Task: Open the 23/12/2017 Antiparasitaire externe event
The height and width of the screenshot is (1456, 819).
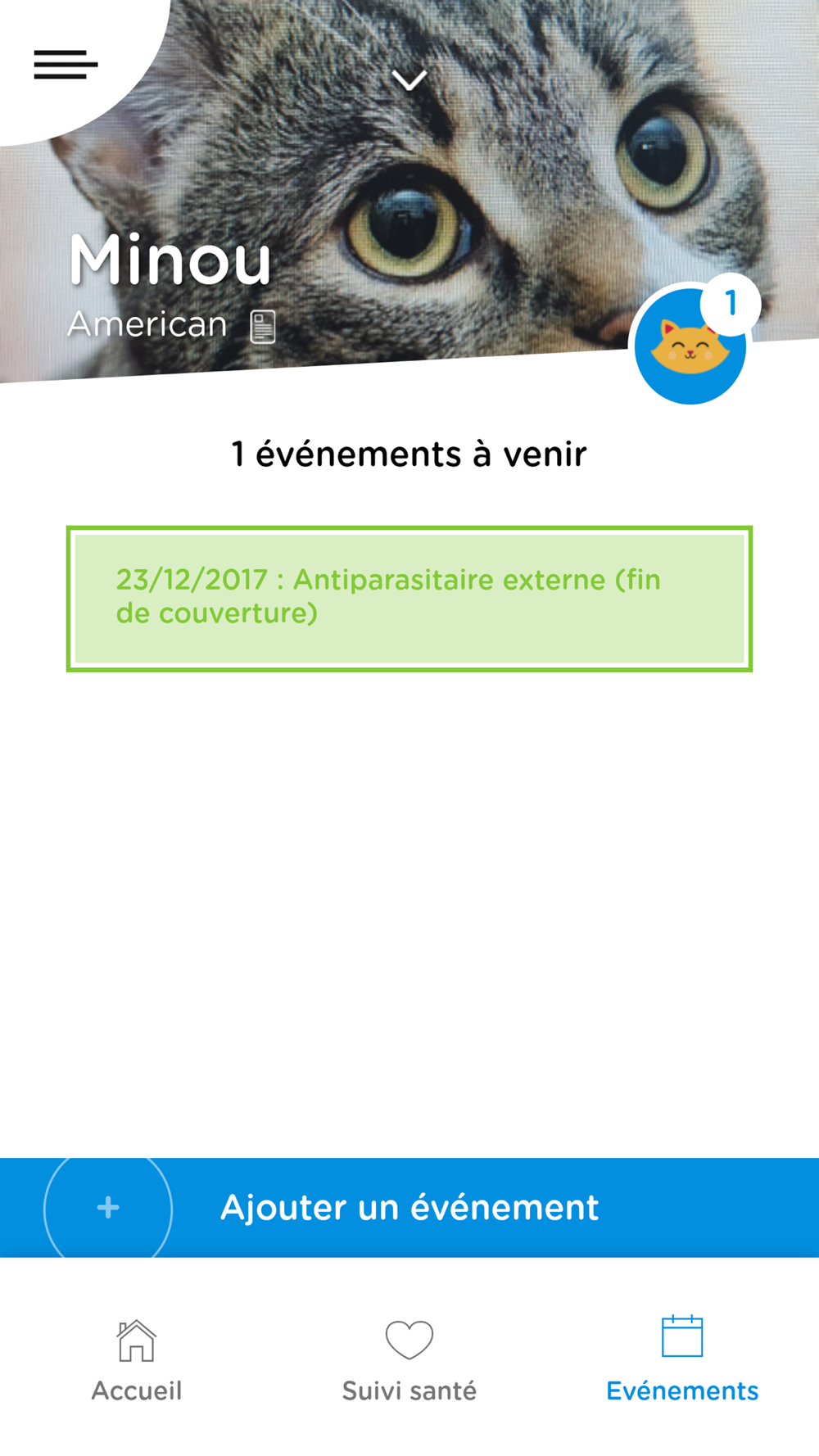Action: click(x=409, y=599)
